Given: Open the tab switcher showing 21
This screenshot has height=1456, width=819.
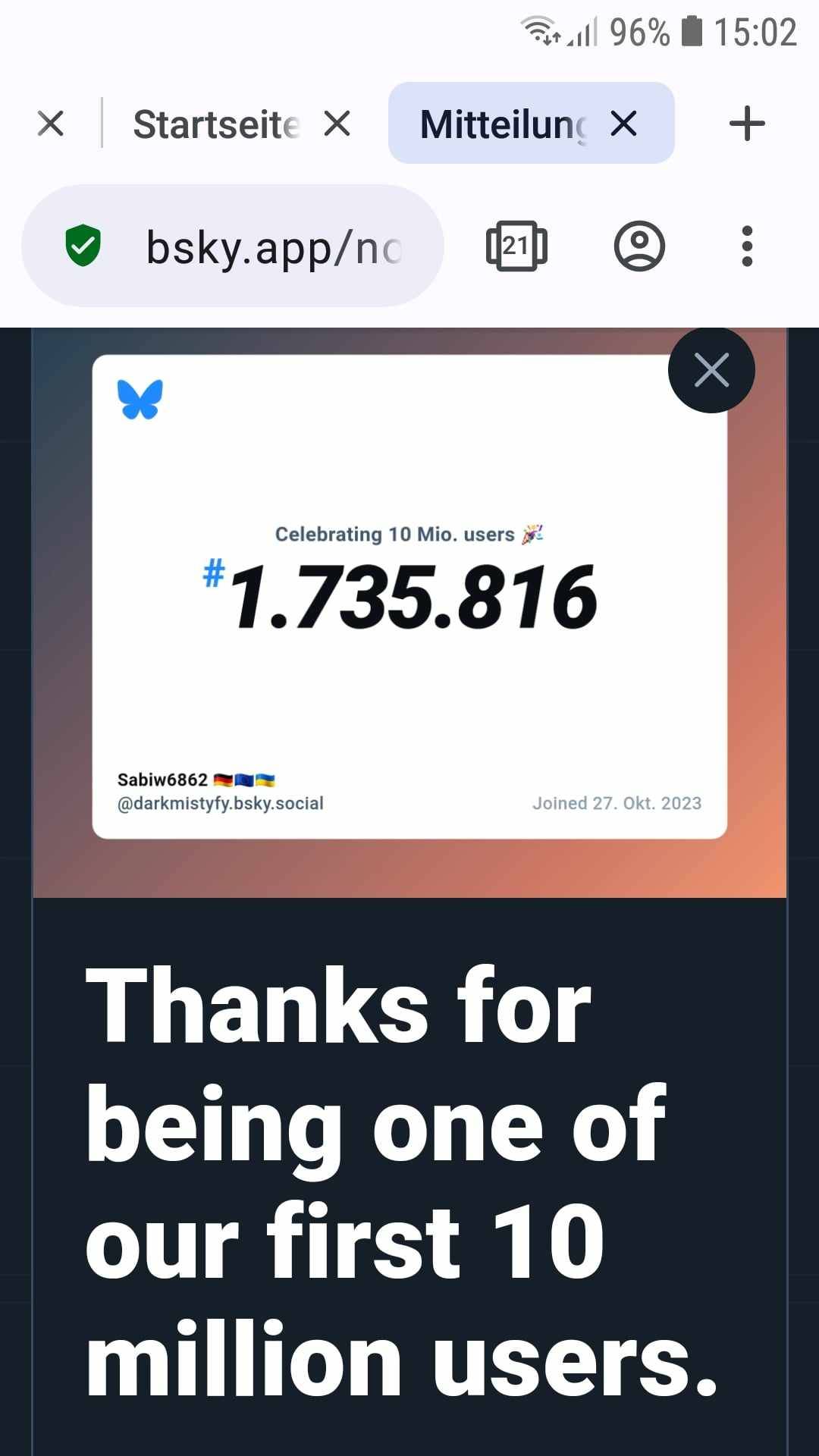Looking at the screenshot, I should click(516, 246).
